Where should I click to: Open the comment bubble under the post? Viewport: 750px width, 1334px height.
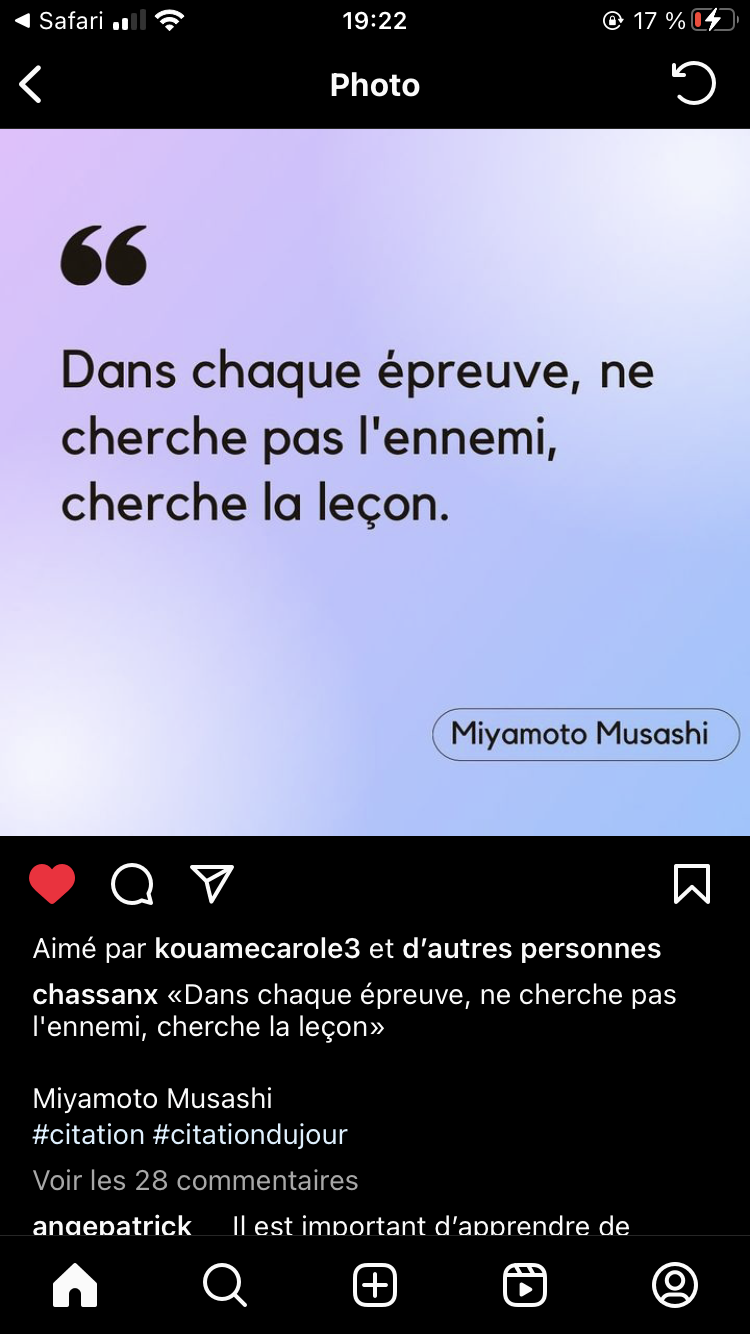[x=132, y=884]
